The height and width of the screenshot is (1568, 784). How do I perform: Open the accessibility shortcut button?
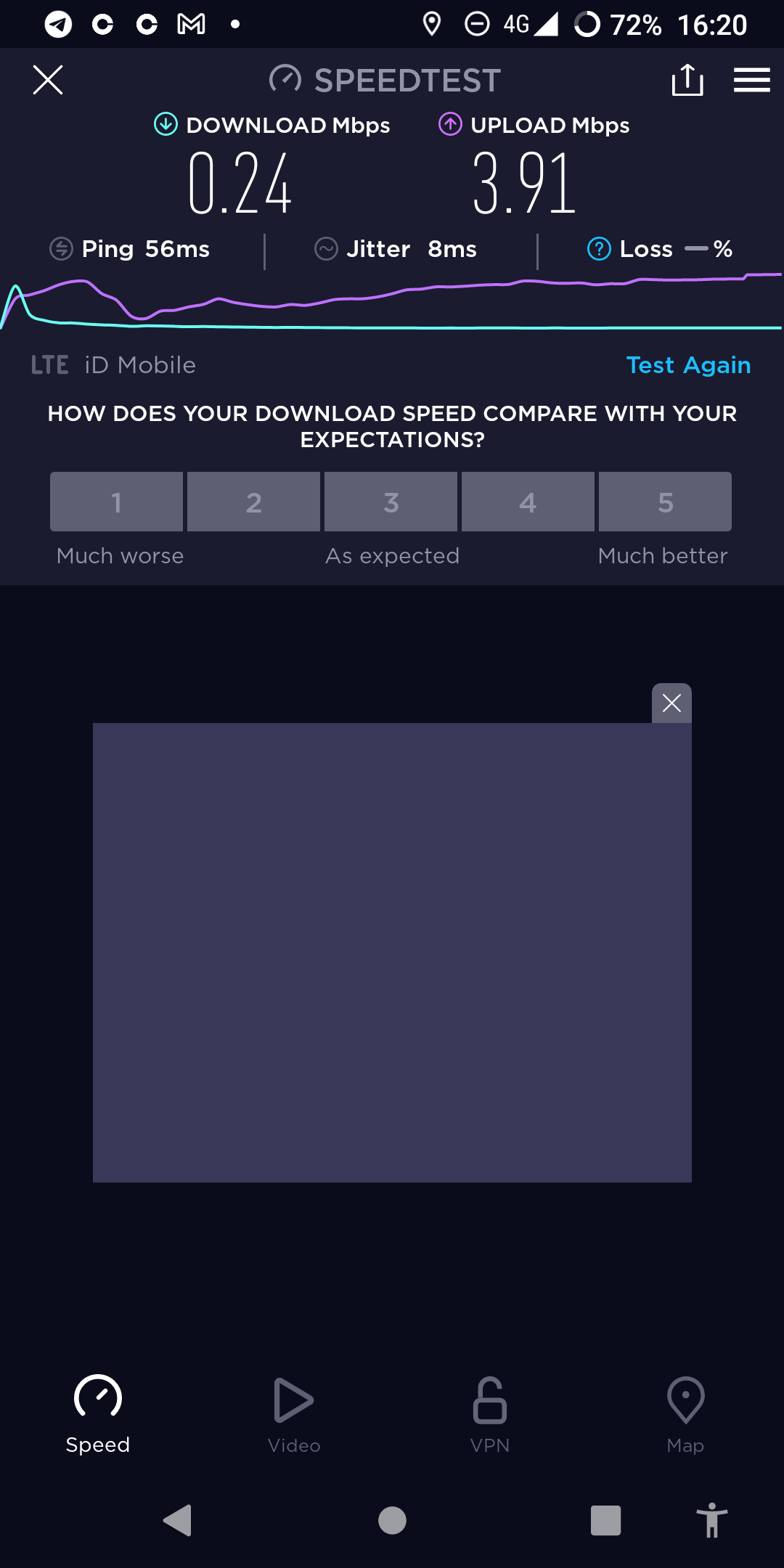711,1520
